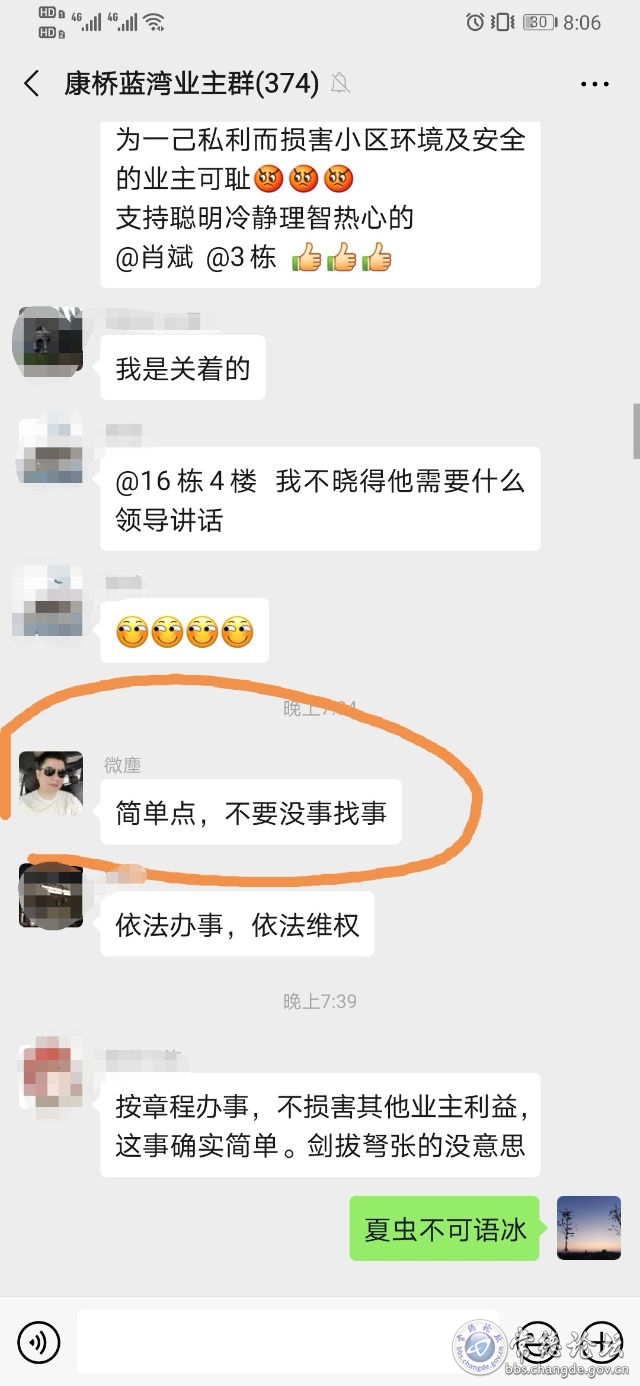Screen dimensions: 640x1386
Task: Open avatar beside 按章程办事 message
Action: (51, 1074)
